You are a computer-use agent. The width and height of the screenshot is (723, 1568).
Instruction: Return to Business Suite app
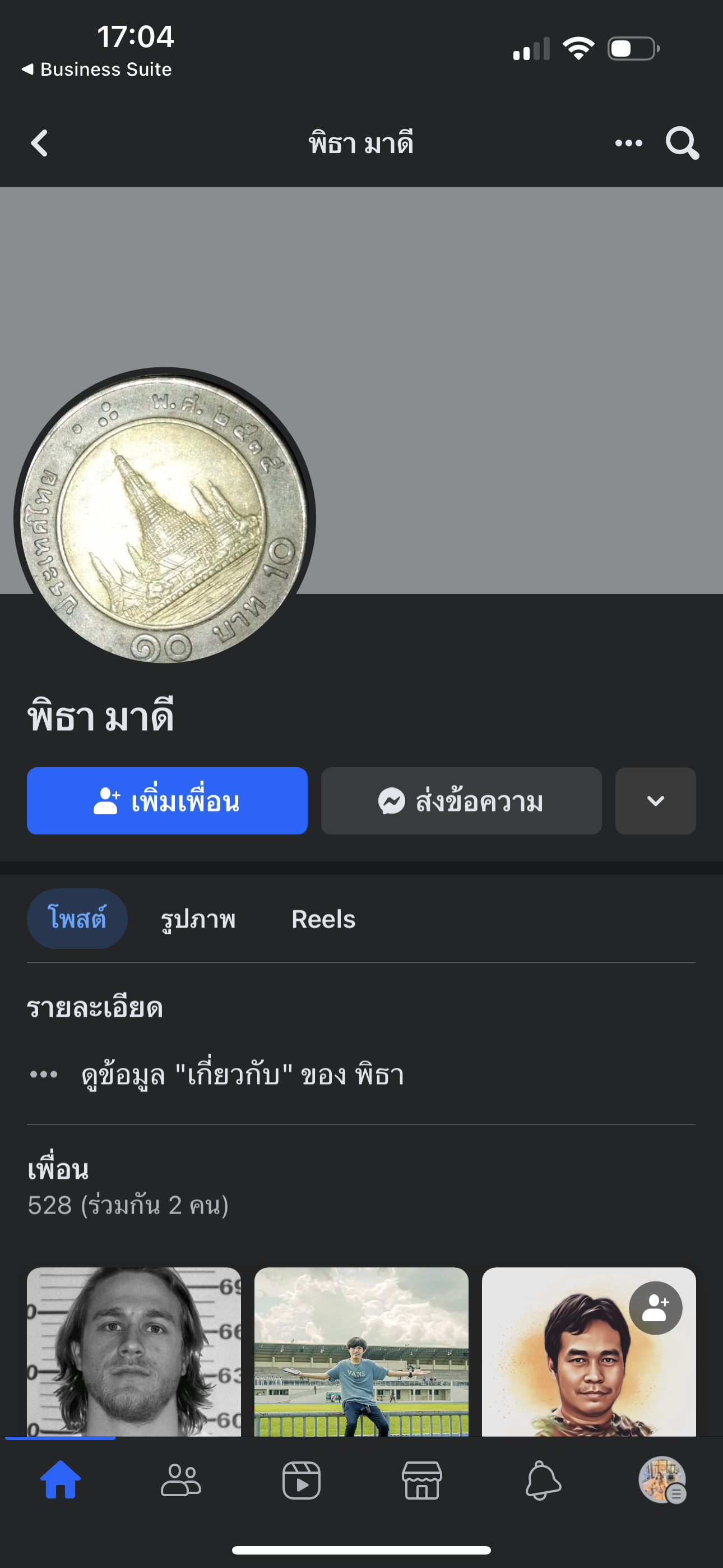tap(98, 70)
